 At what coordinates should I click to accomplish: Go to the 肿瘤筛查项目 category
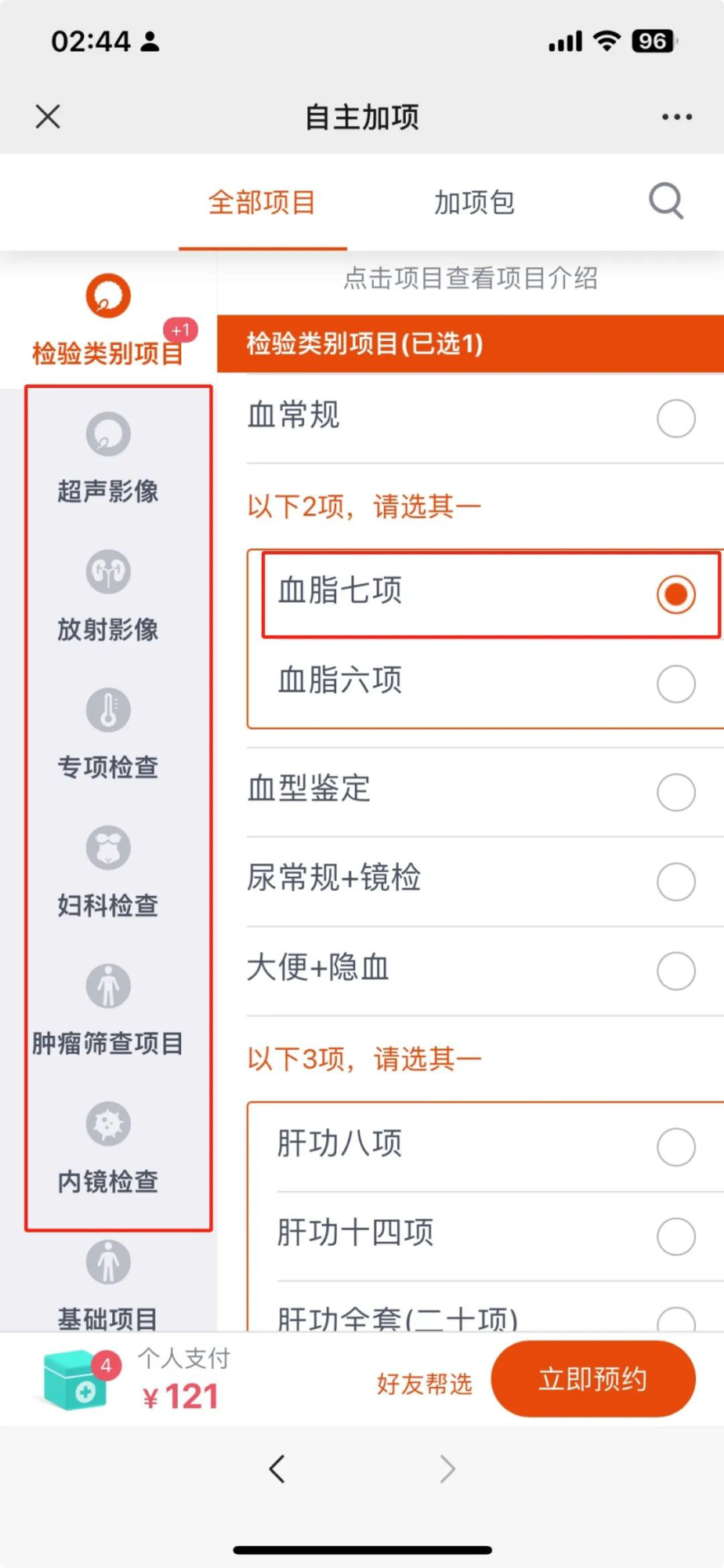click(x=108, y=1010)
